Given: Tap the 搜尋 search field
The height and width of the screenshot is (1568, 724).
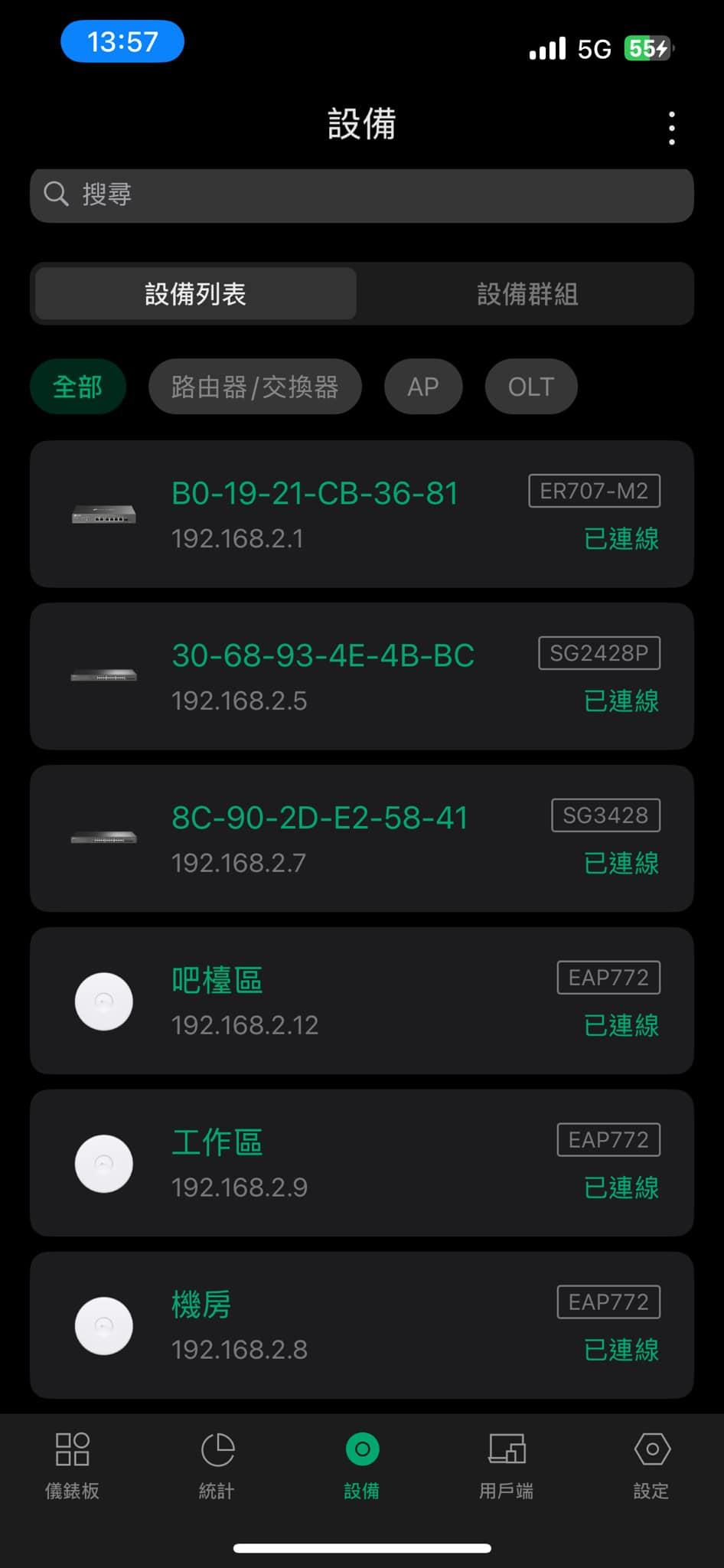Looking at the screenshot, I should click(x=362, y=195).
